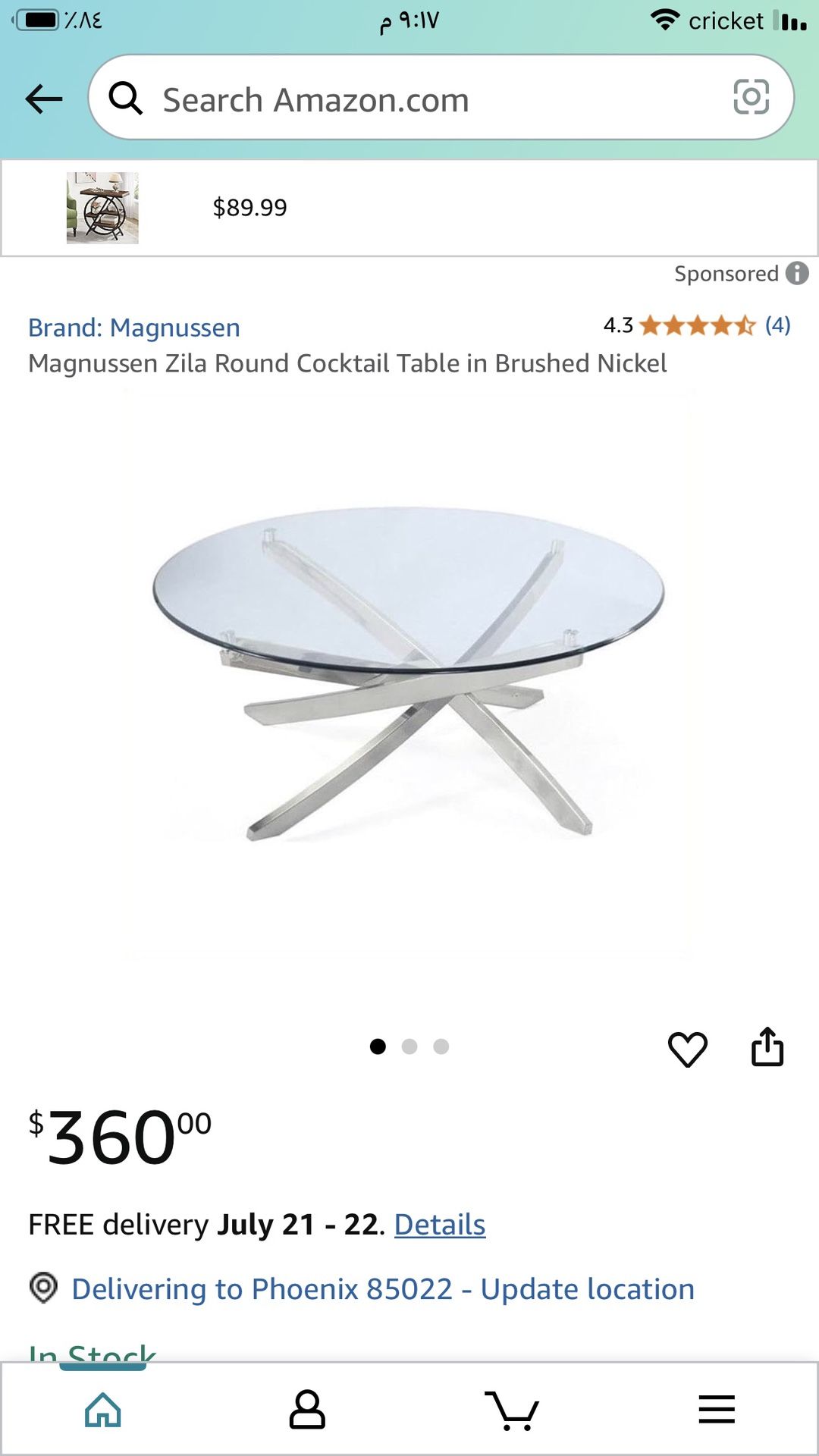
Task: Open the account profile tab
Action: pos(307,1410)
